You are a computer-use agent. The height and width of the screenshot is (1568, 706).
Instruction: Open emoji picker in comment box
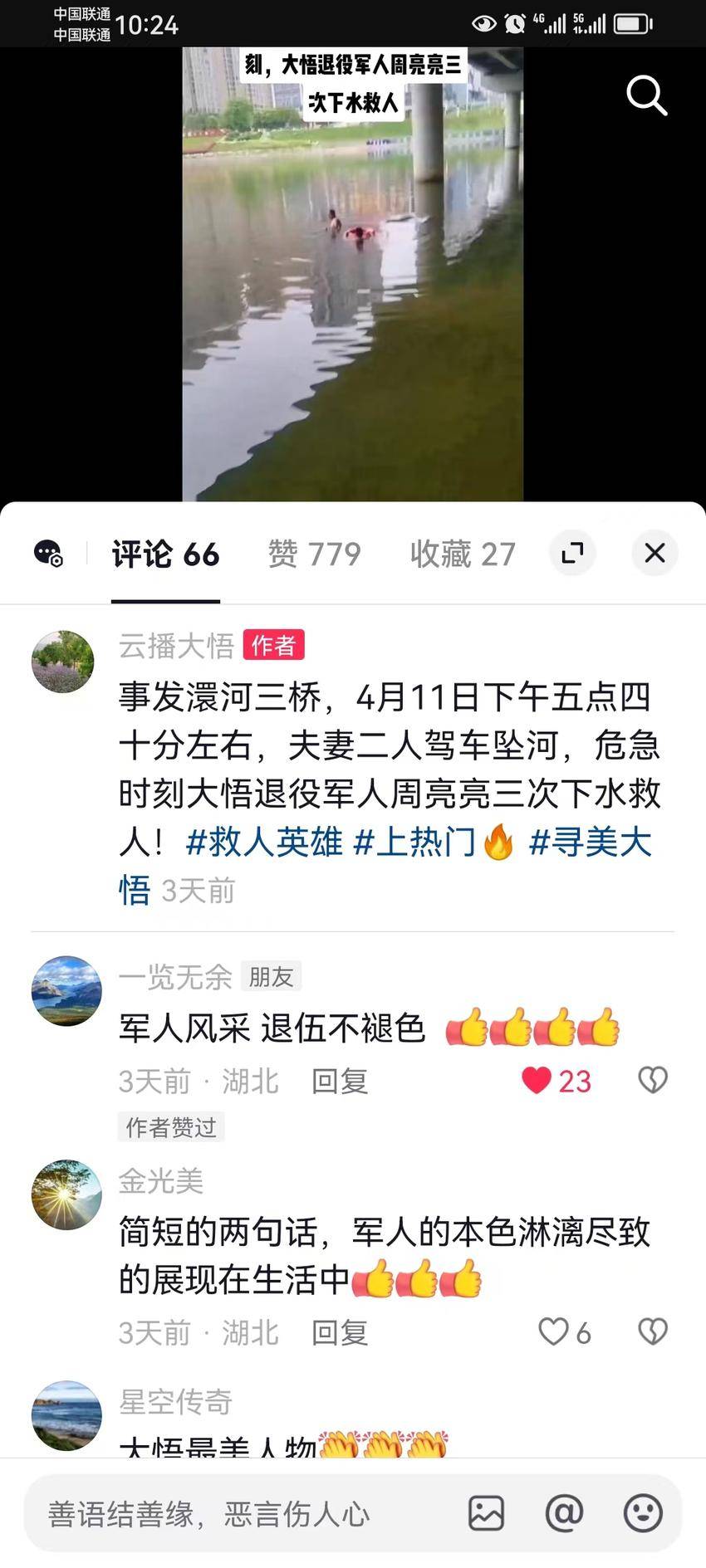coord(643,1514)
